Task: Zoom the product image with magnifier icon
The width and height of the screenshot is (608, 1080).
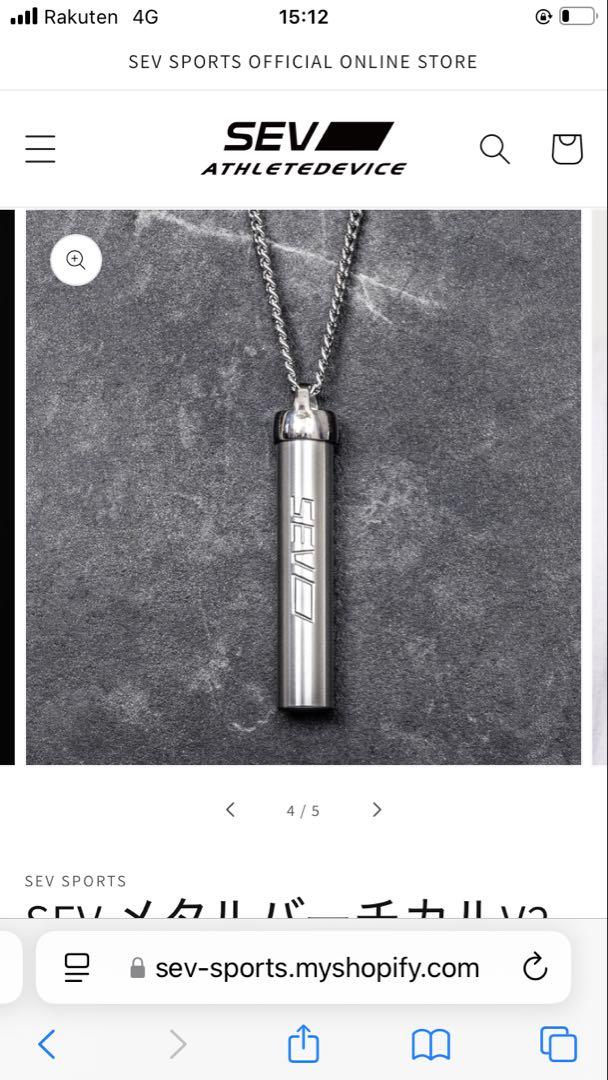Action: [76, 260]
